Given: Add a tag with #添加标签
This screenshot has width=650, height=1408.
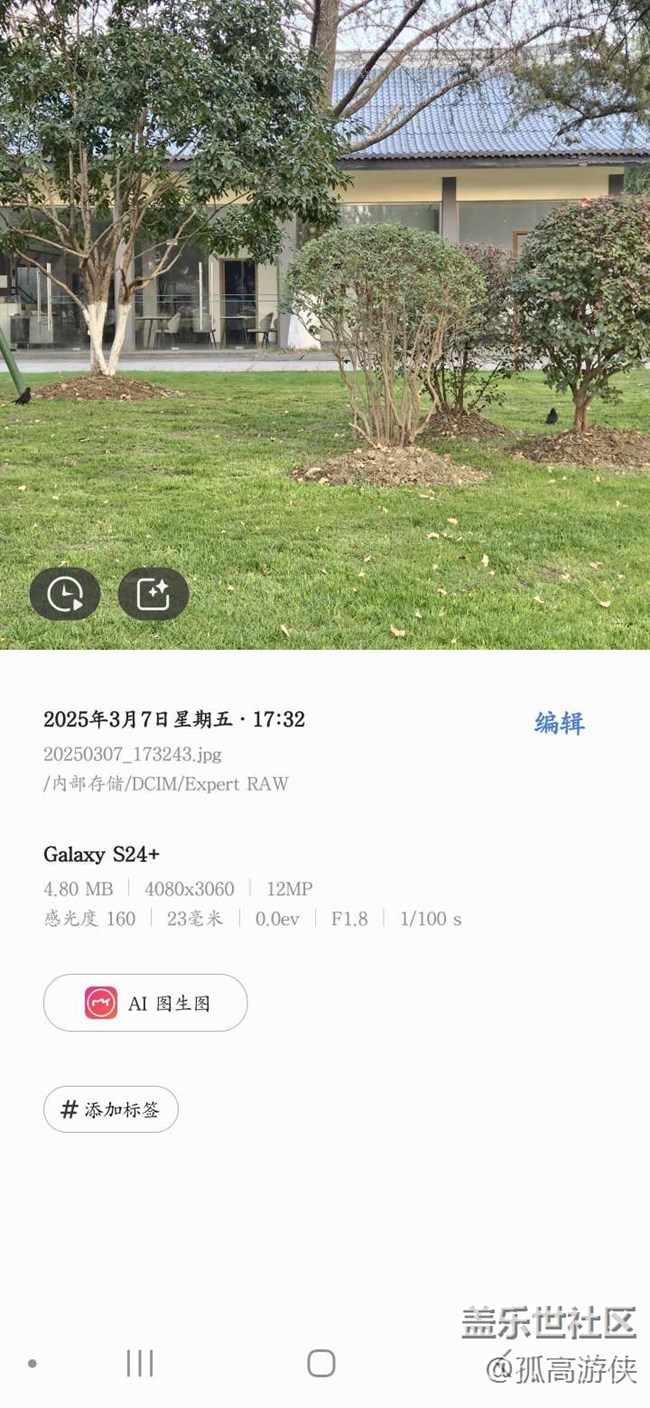Looking at the screenshot, I should click(x=110, y=1109).
